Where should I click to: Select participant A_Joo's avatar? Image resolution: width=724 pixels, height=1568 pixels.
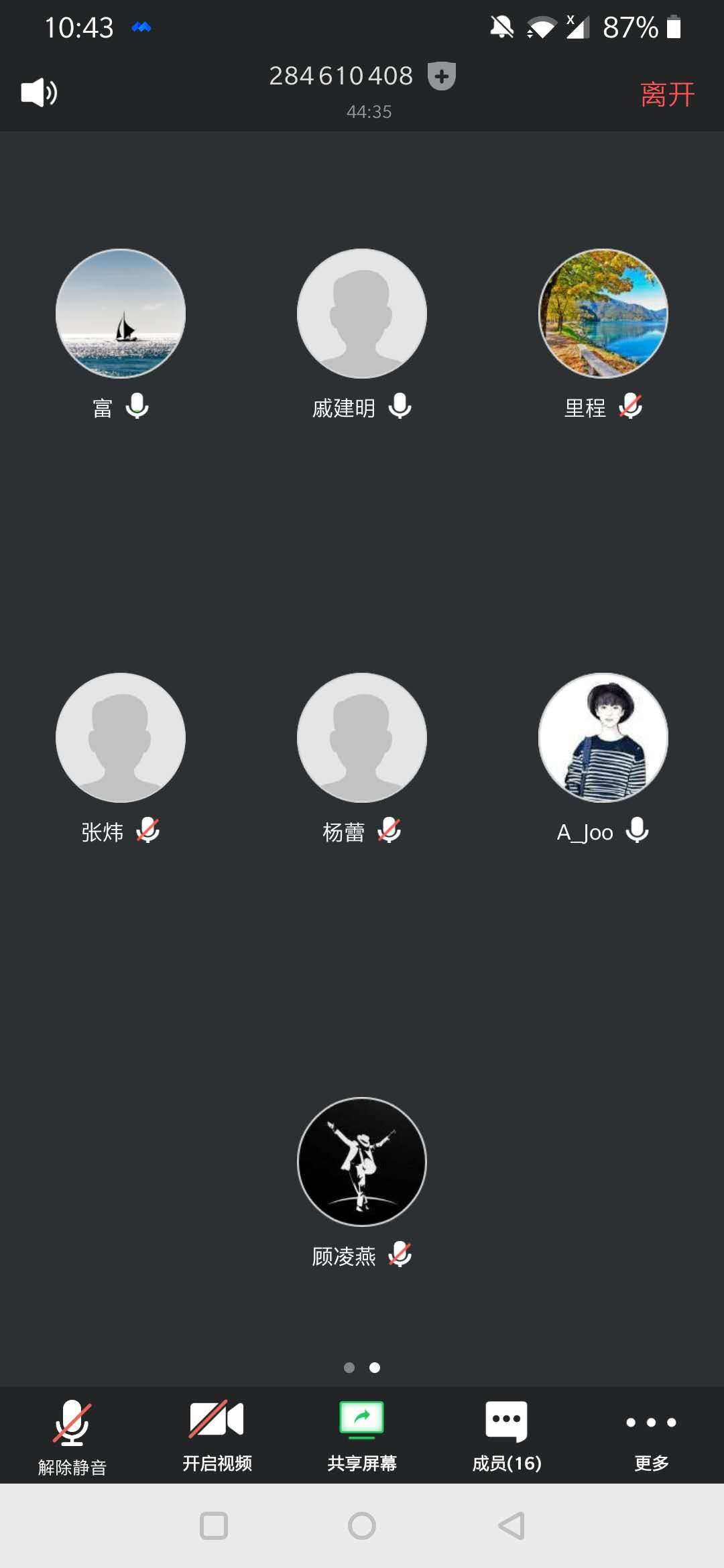click(603, 738)
